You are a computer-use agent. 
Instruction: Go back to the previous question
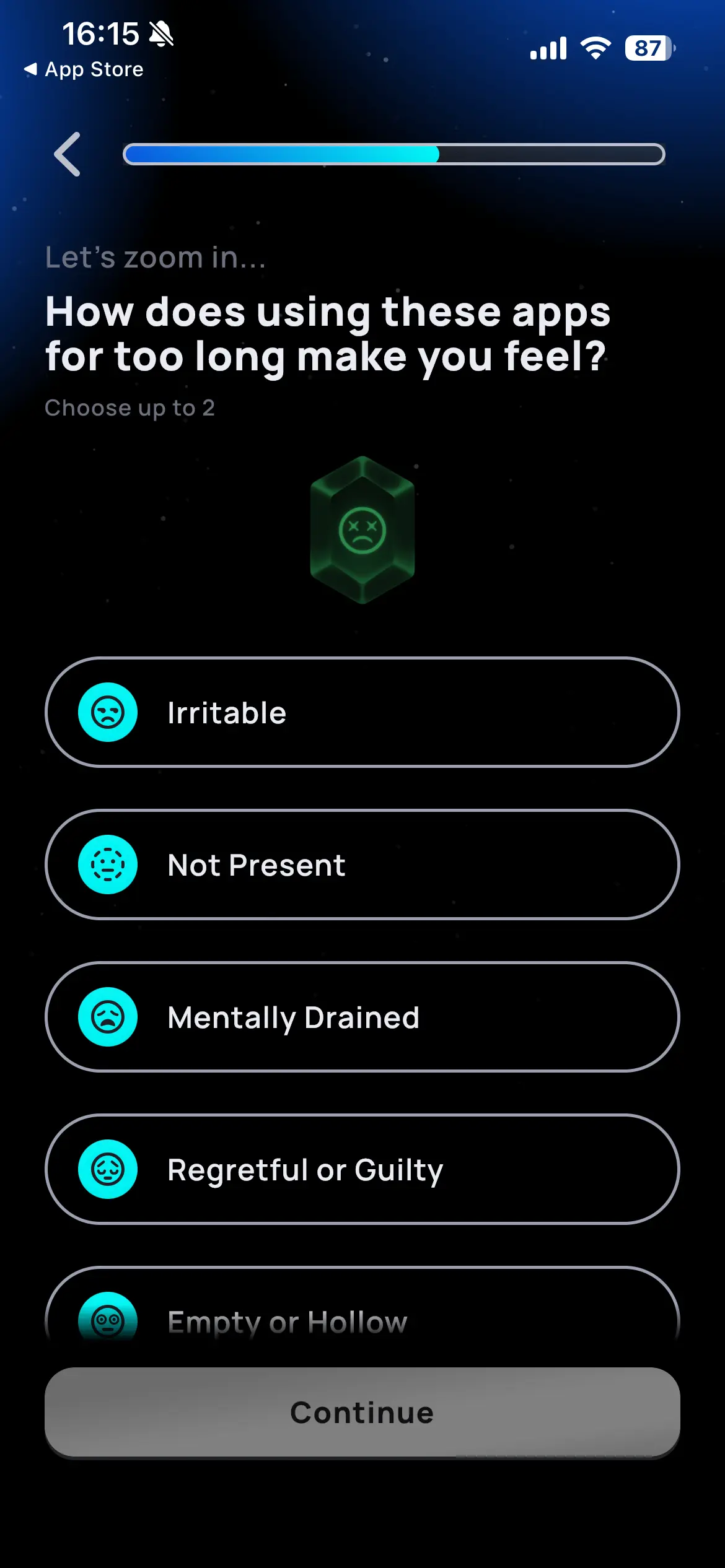point(68,154)
